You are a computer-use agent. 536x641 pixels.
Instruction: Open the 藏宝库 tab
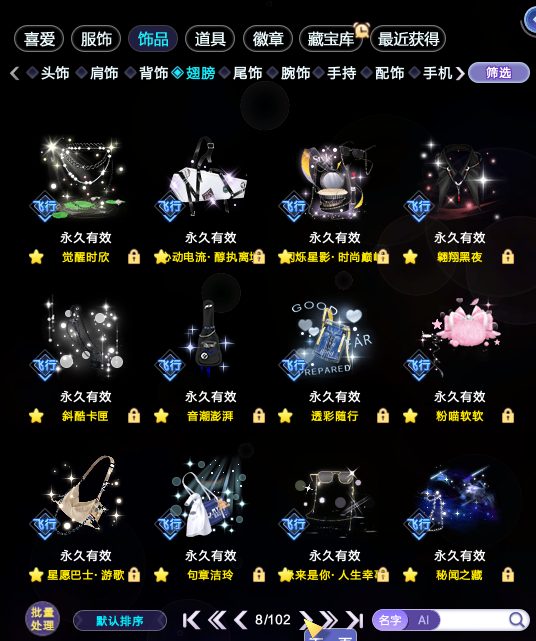point(330,39)
